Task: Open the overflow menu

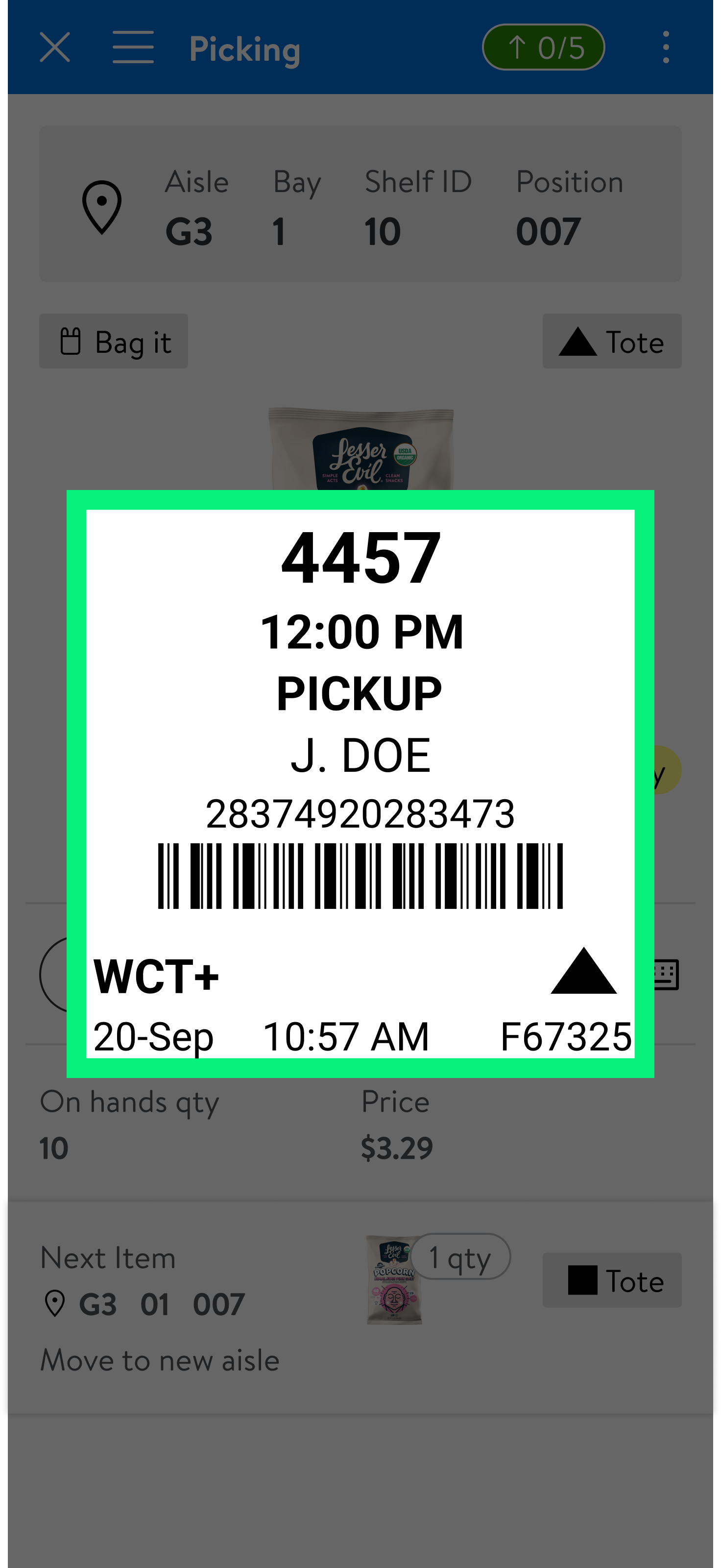Action: click(x=666, y=48)
